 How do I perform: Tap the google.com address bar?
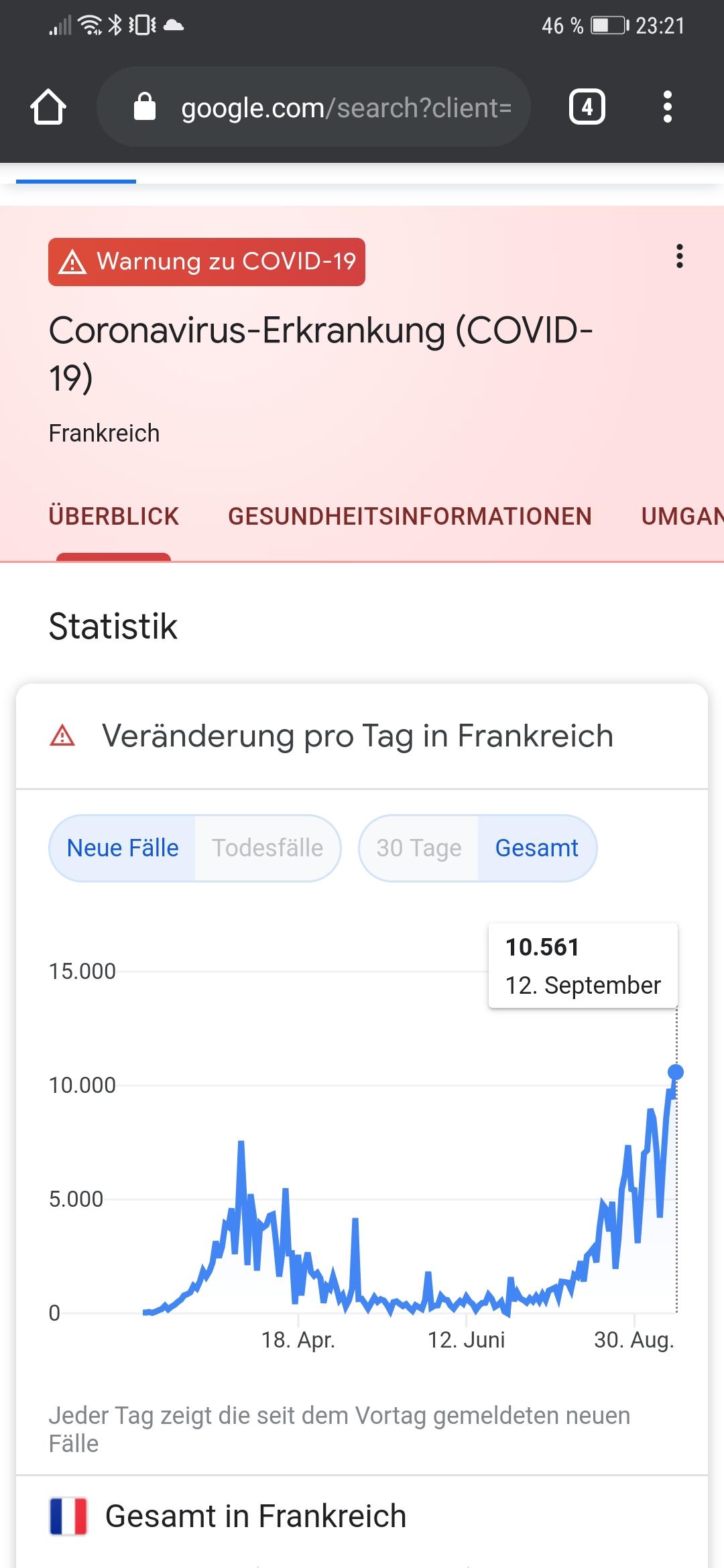(x=314, y=107)
